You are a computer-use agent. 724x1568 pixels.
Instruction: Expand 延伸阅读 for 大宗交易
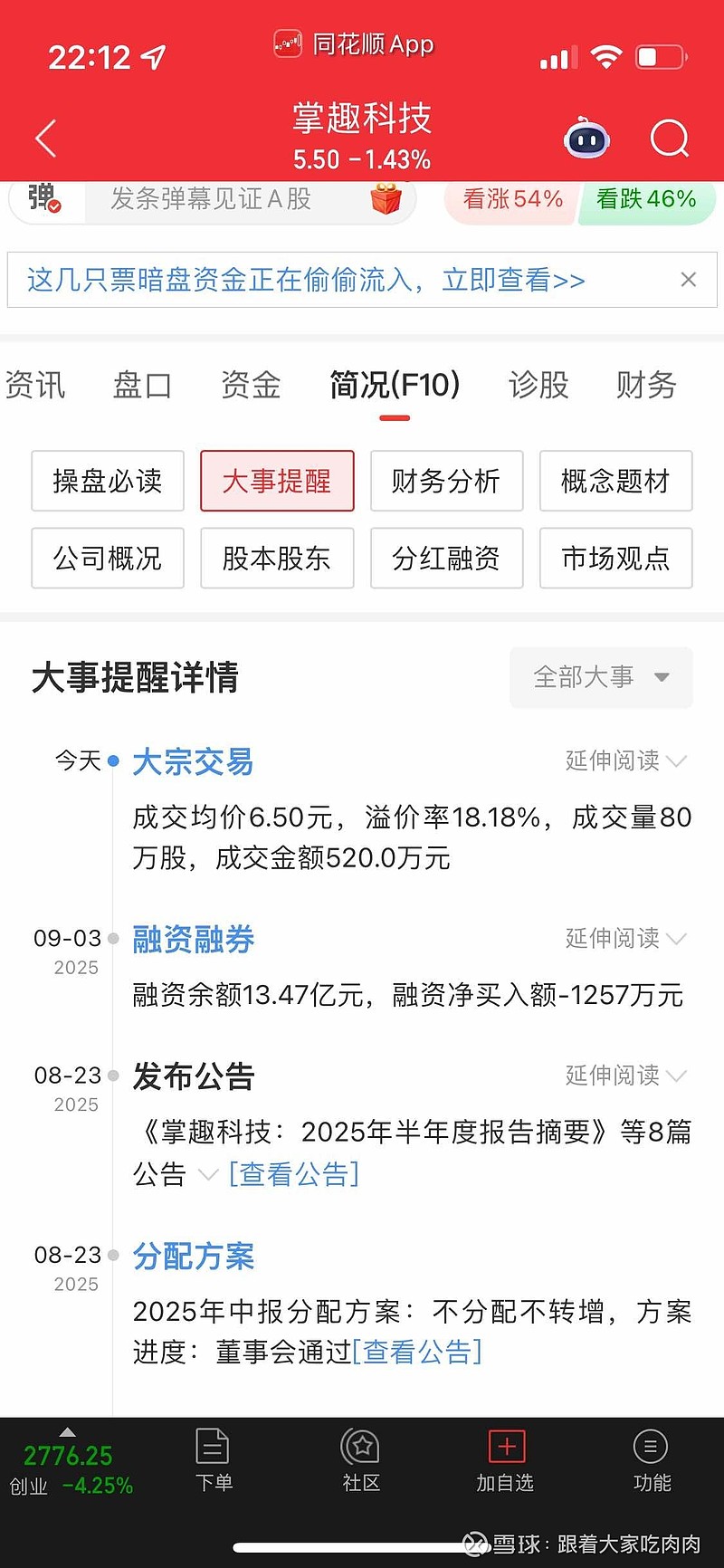(625, 760)
